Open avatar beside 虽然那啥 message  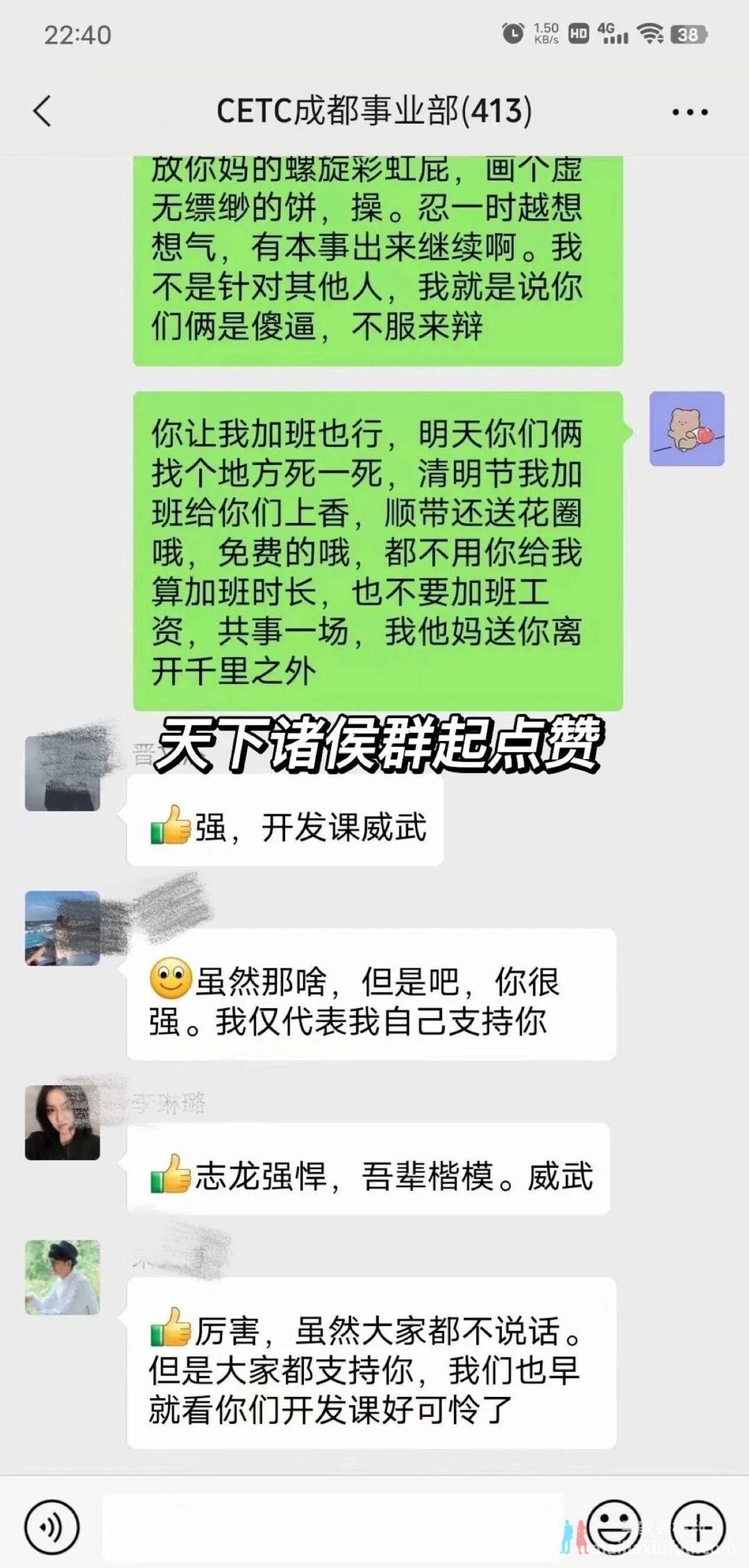coord(62,928)
